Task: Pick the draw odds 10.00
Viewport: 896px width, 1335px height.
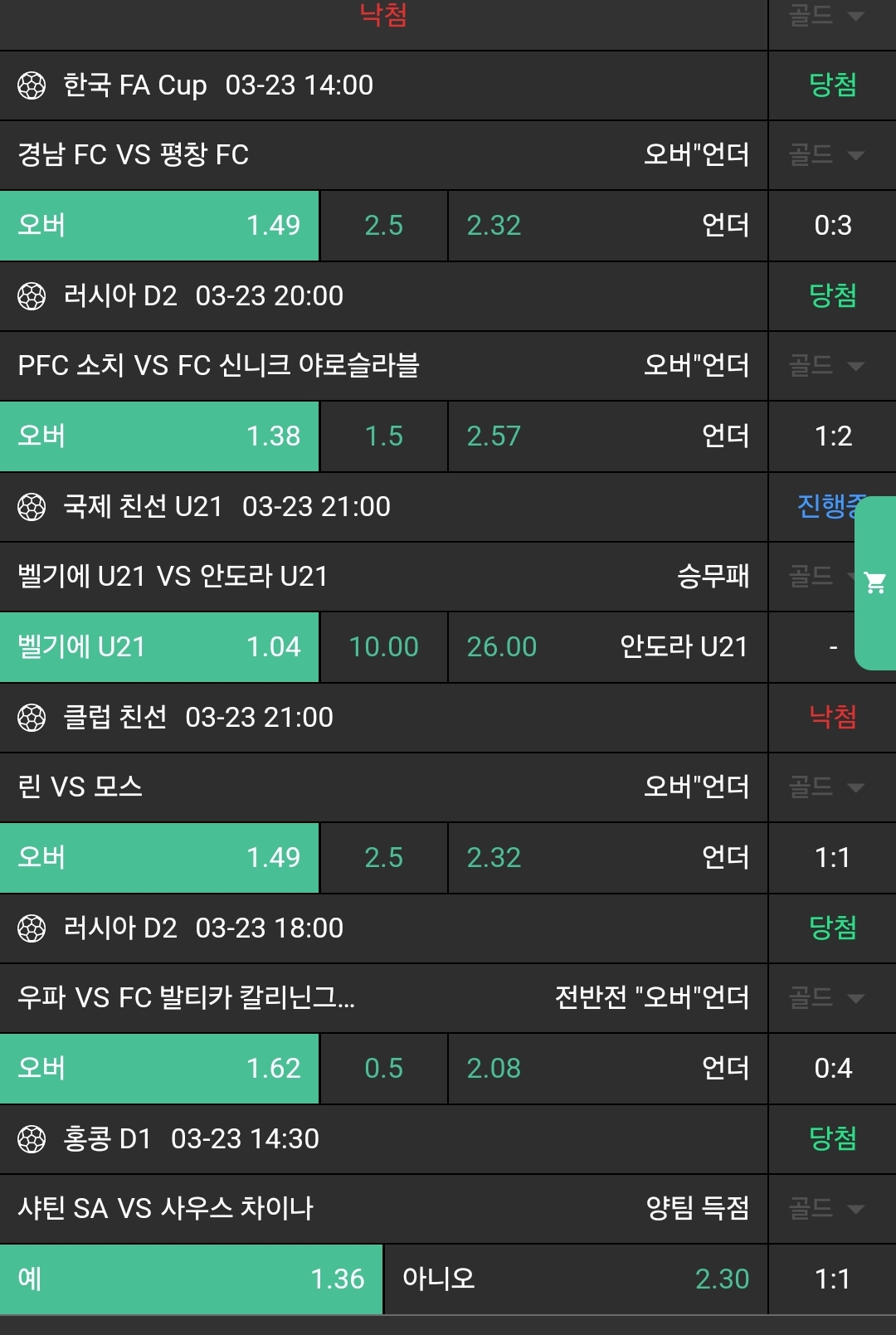Action: click(383, 647)
